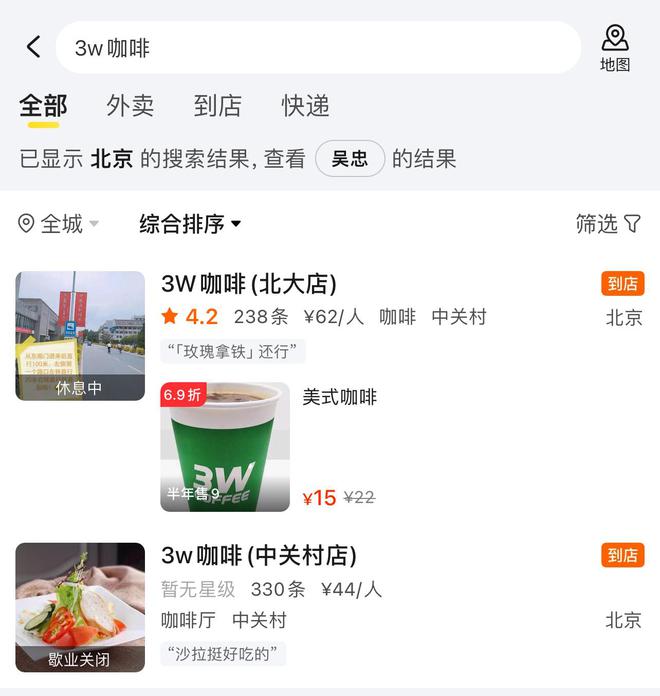Expand the 全城 area dropdown
The height and width of the screenshot is (696, 660).
tap(59, 224)
